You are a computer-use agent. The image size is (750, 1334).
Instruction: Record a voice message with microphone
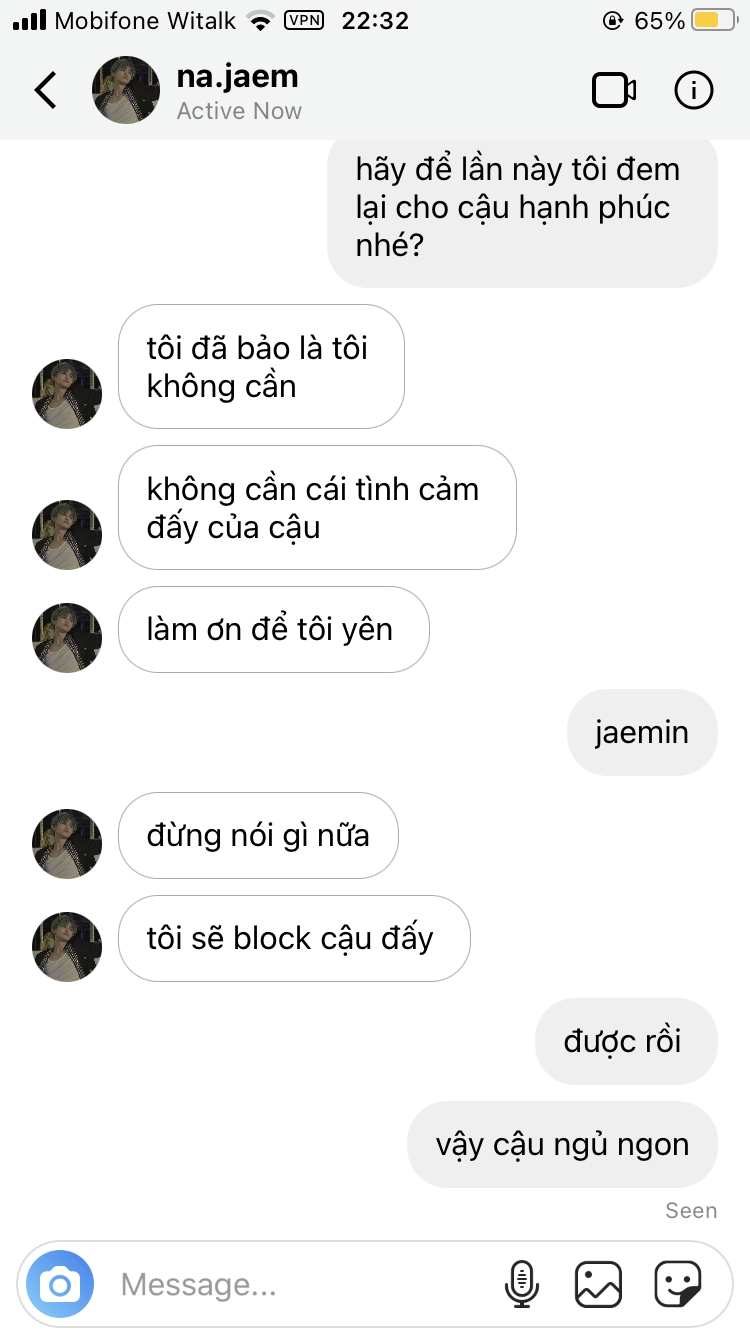click(x=521, y=1284)
